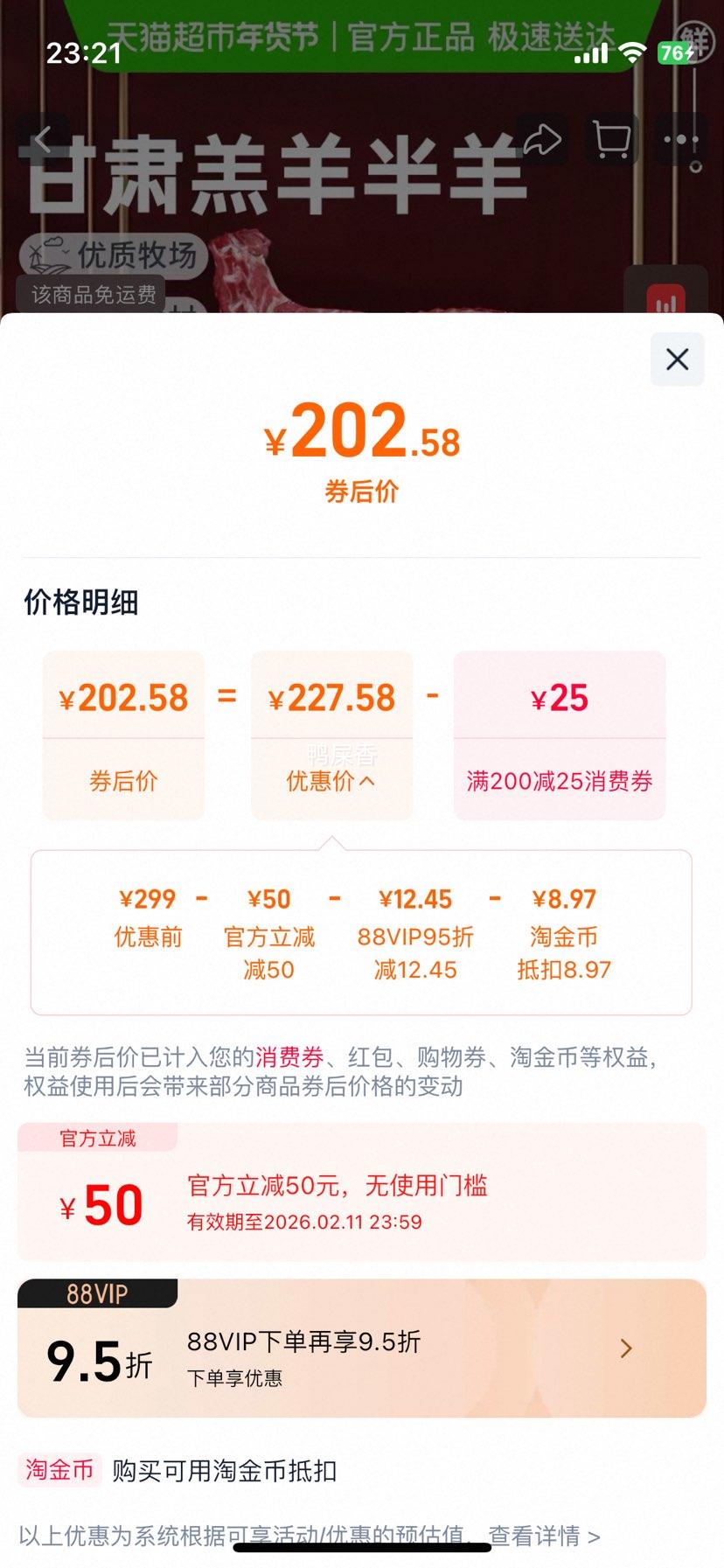724x1568 pixels.
Task: Tap the ¥202.58 券后价 price display
Action: point(362,450)
